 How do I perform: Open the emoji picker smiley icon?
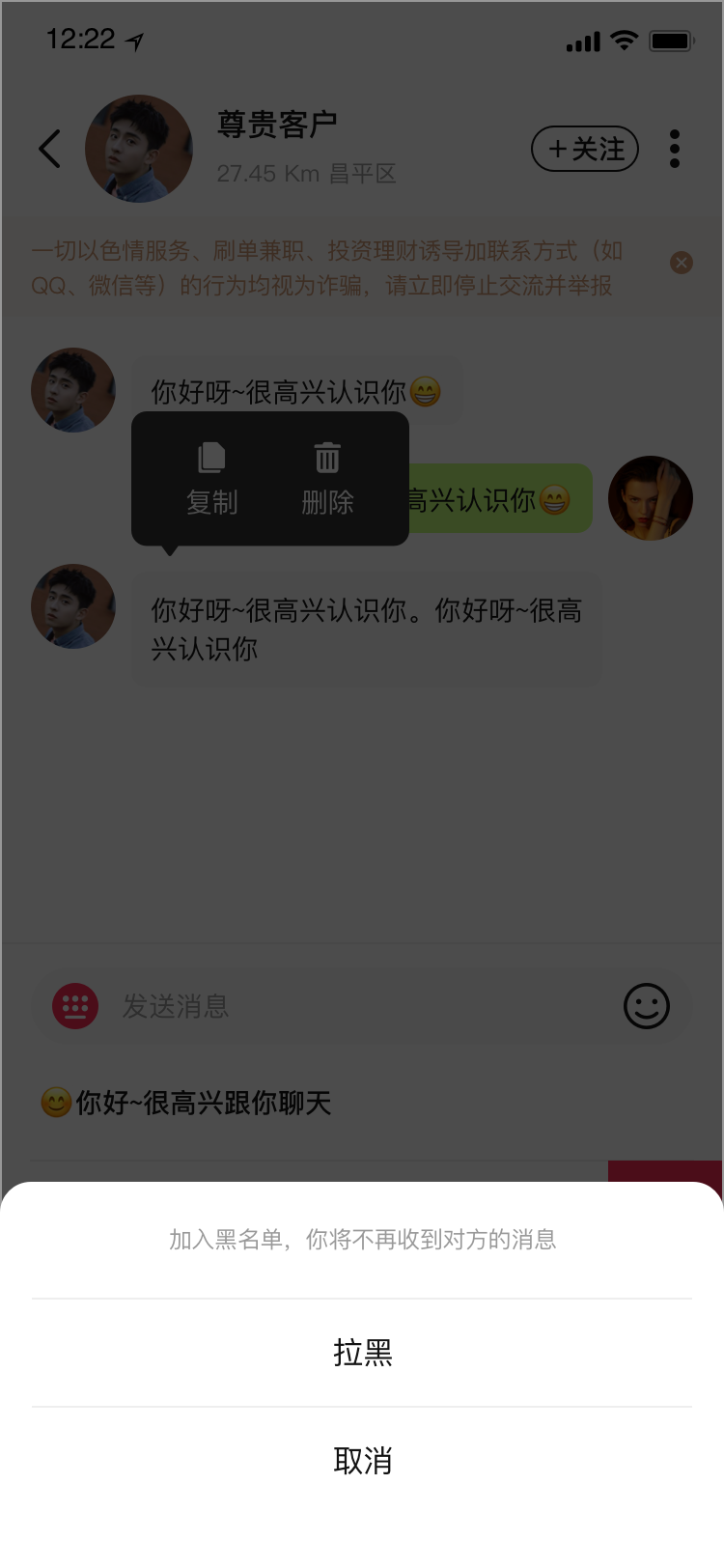click(646, 1006)
